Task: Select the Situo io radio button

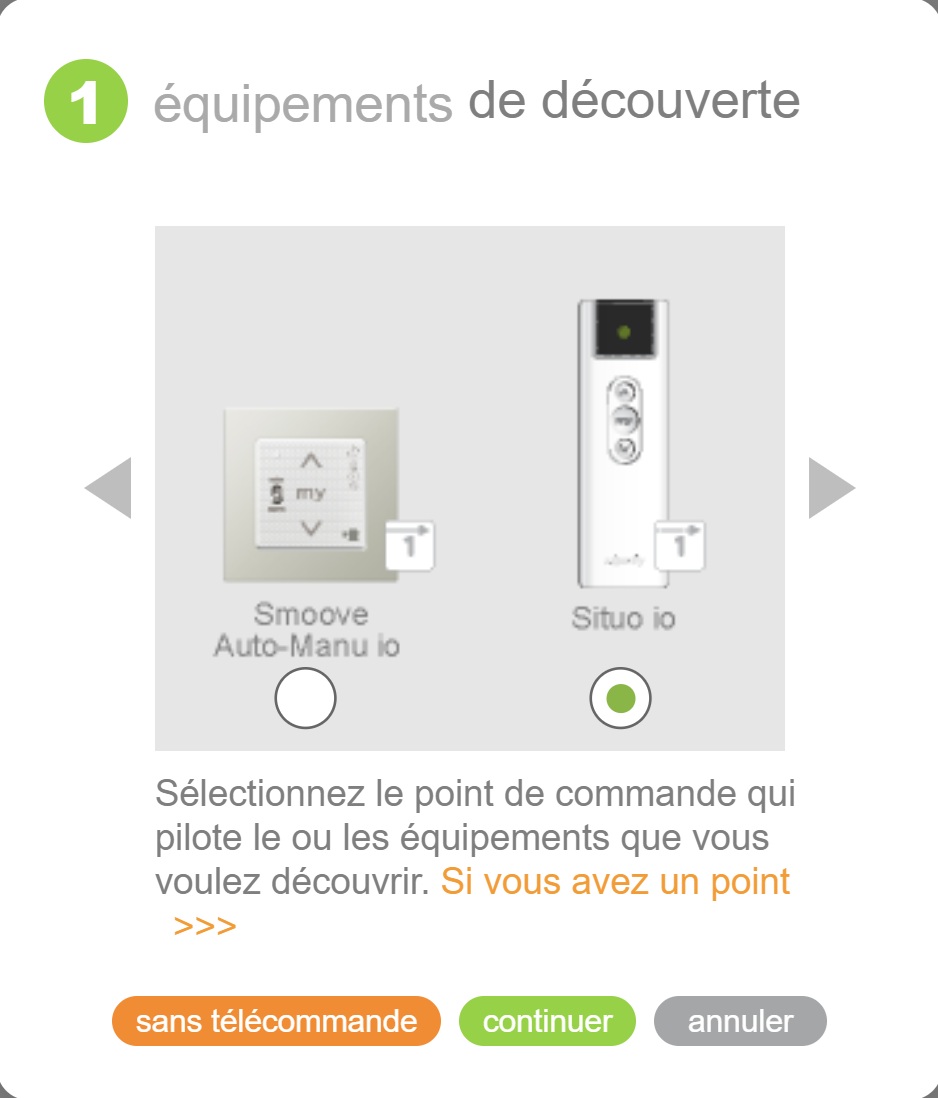Action: [x=620, y=699]
